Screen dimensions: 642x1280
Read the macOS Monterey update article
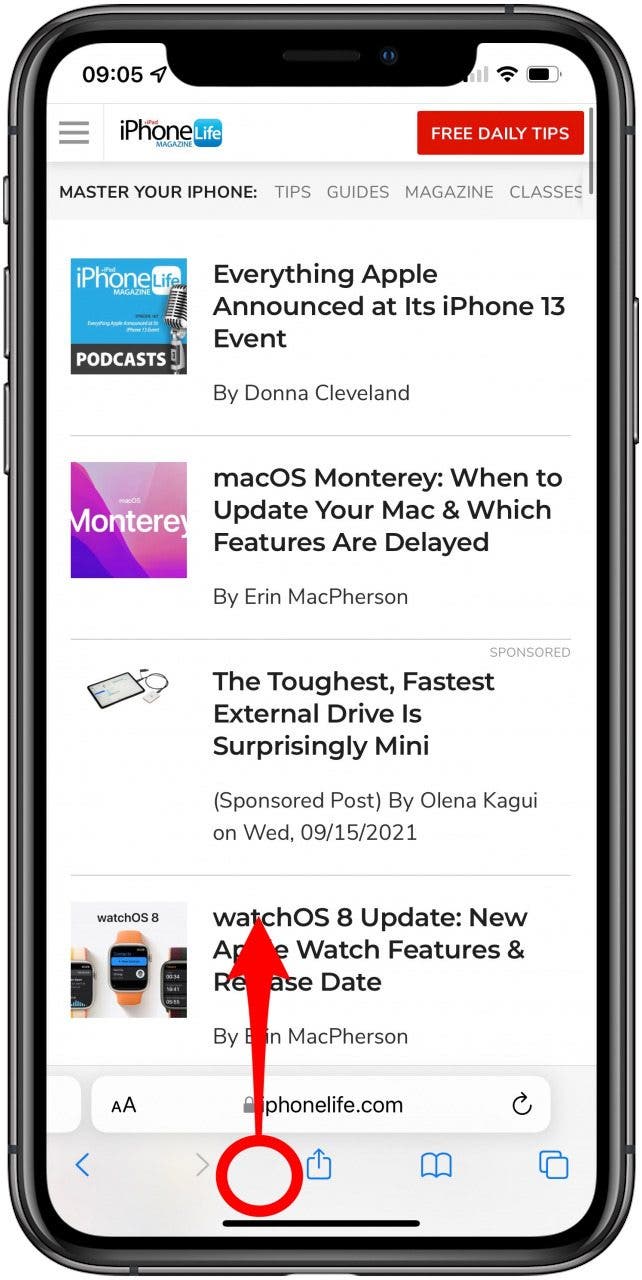tap(388, 510)
